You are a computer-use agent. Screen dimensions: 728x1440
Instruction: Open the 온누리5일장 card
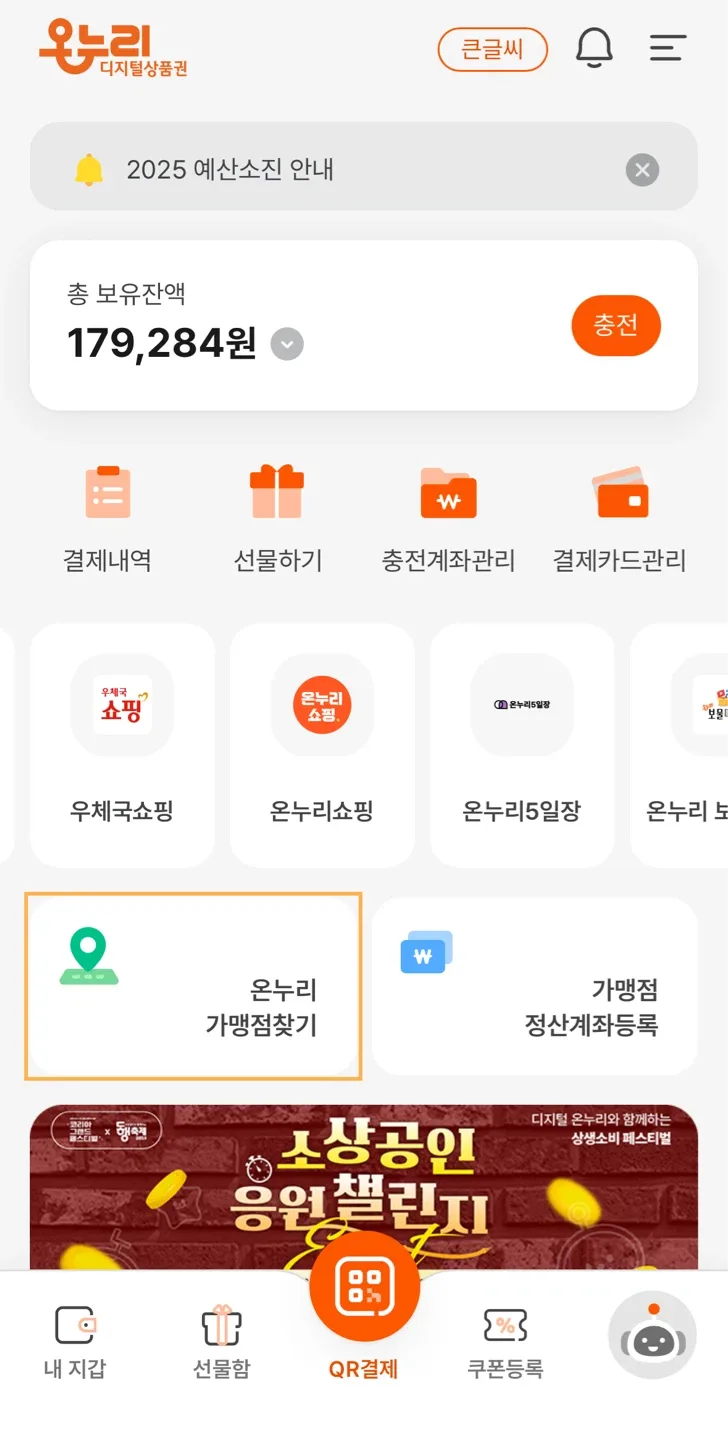(x=522, y=745)
